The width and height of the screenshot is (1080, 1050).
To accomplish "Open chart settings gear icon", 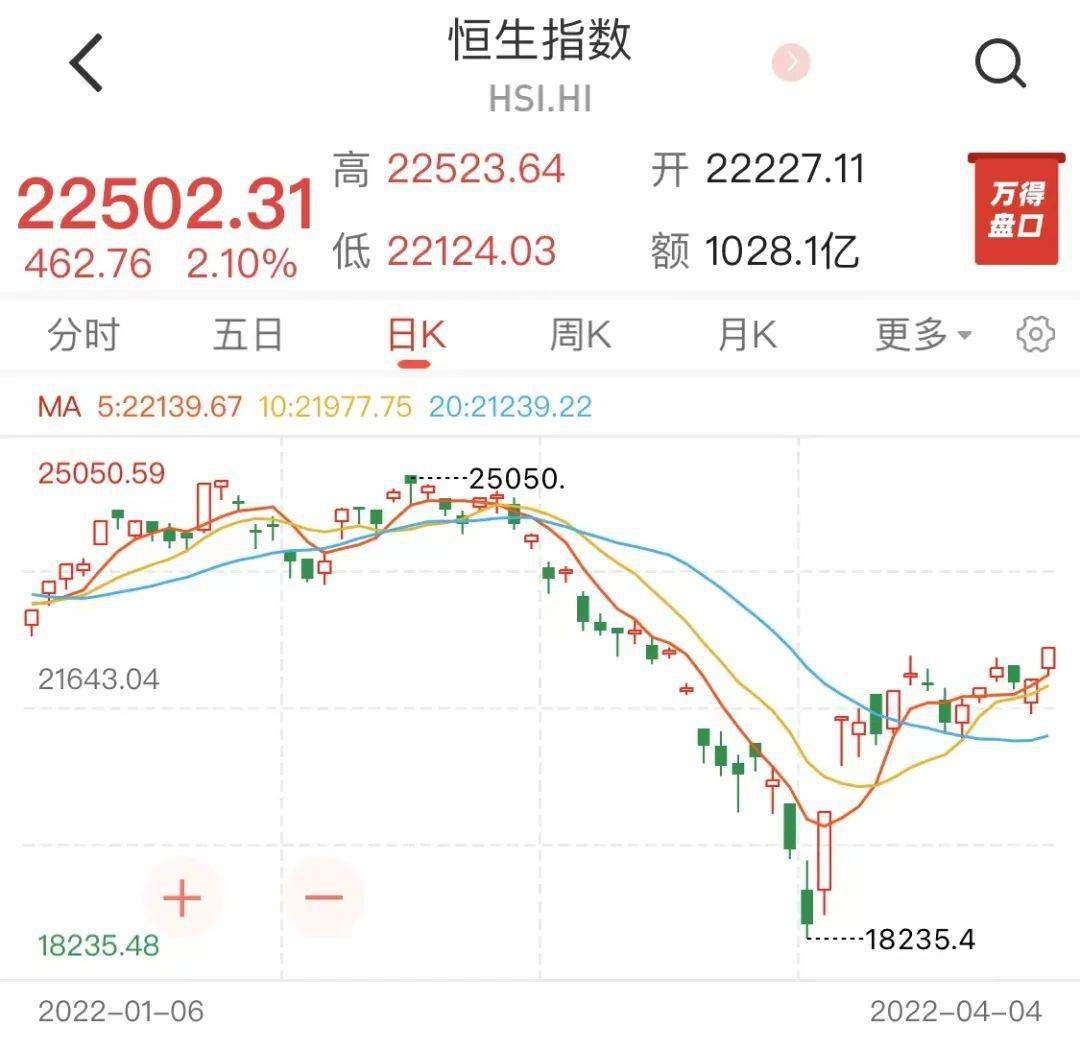I will [1035, 335].
